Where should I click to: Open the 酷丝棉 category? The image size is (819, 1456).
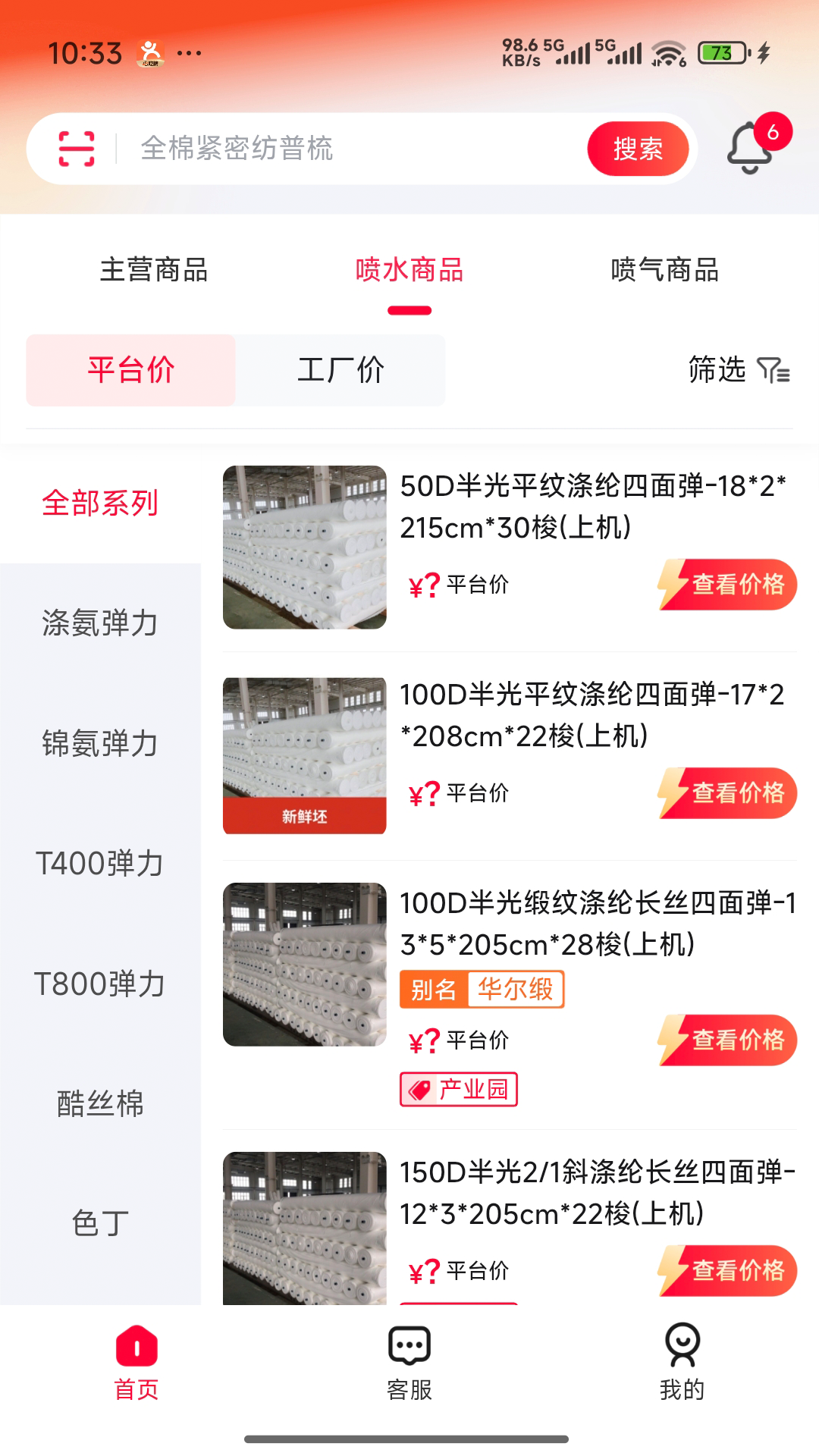pyautogui.click(x=100, y=1103)
